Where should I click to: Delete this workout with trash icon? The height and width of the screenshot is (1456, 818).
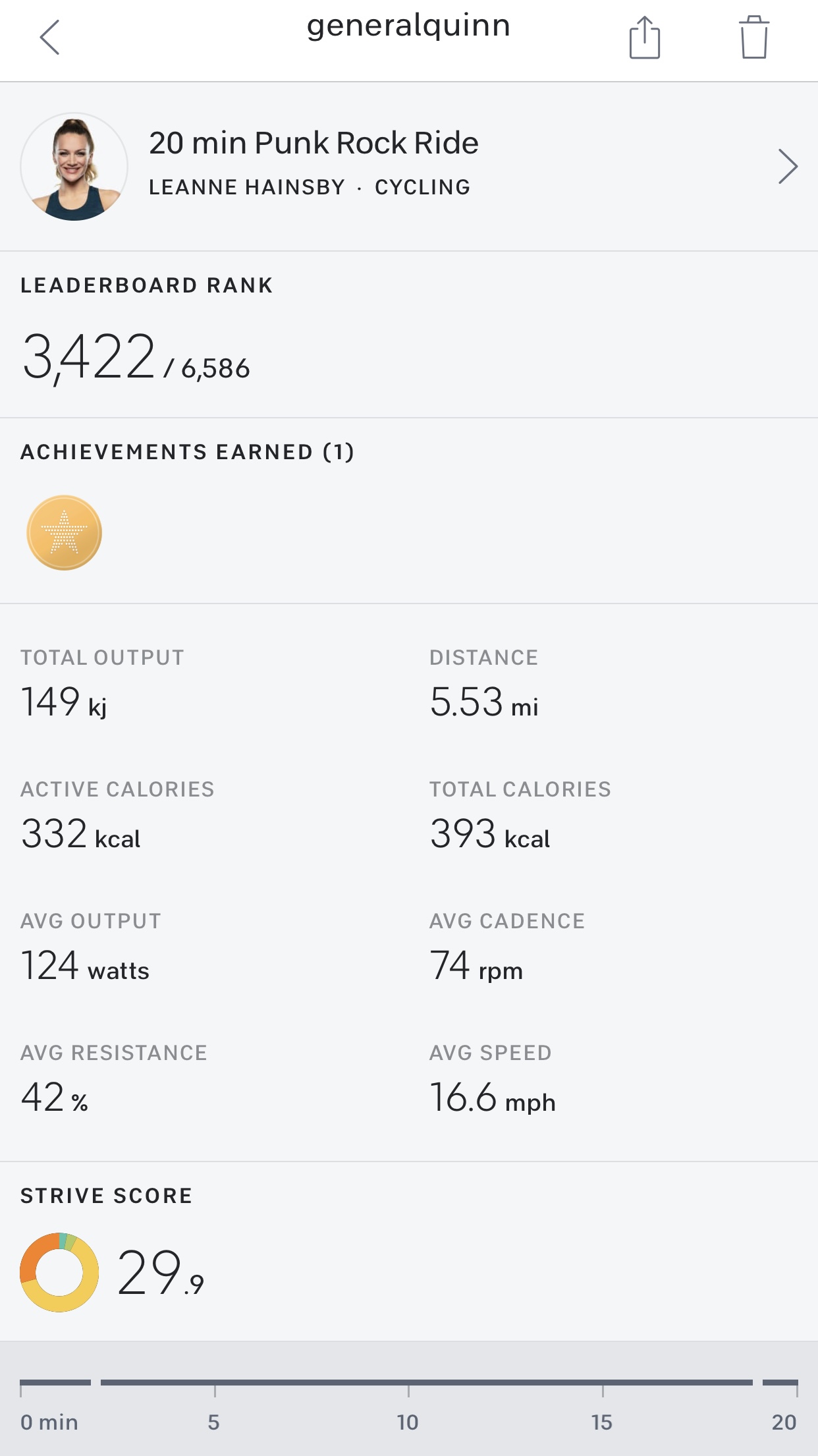click(753, 38)
